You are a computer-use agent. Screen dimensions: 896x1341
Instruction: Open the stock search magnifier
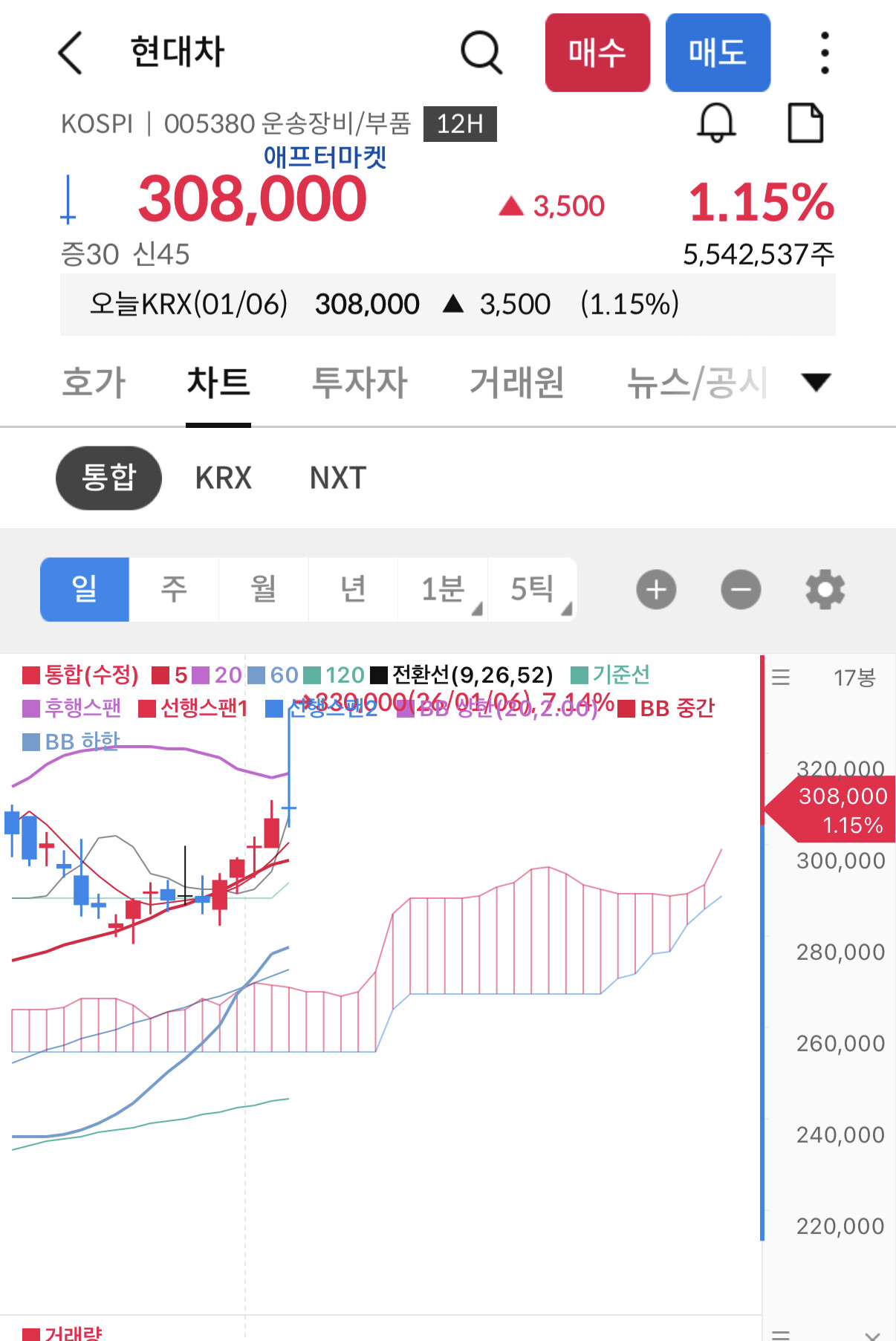point(482,53)
